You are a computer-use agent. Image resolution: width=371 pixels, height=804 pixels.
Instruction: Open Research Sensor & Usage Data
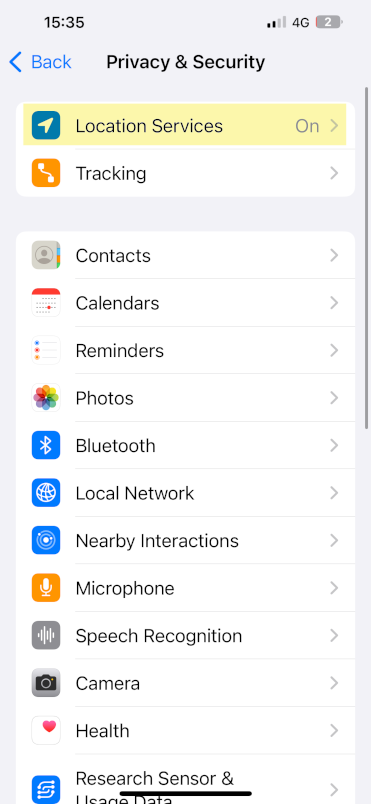(x=185, y=779)
